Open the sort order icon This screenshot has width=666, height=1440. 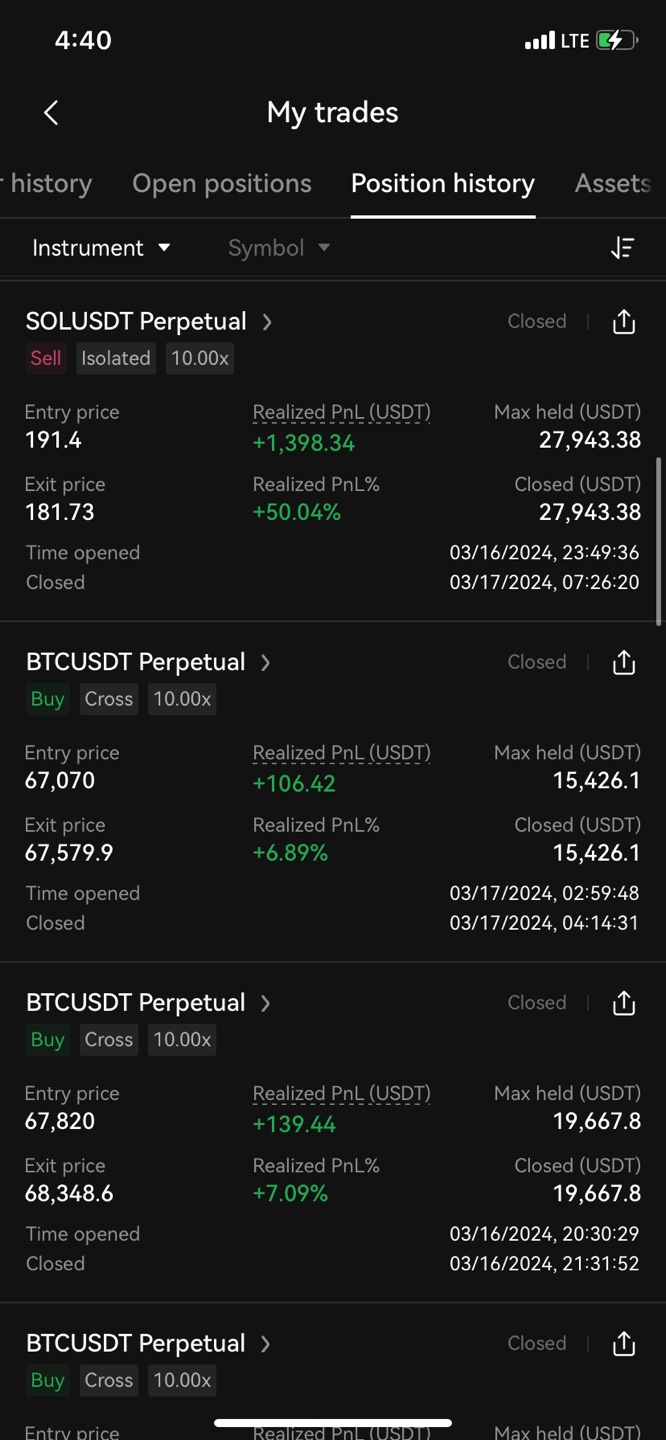[623, 248]
